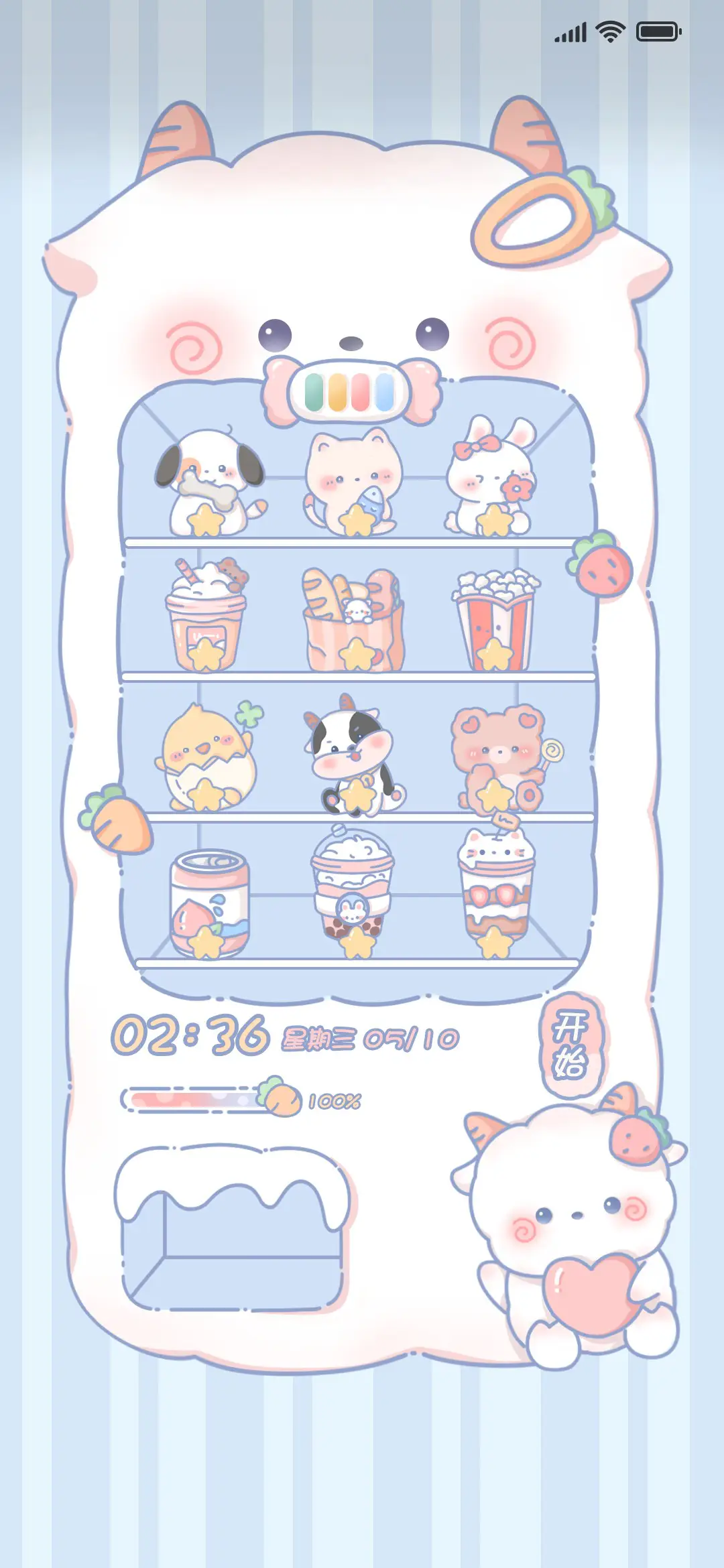The width and height of the screenshot is (724, 1568).
Task: Pick the striped popcorn box
Action: click(x=496, y=620)
